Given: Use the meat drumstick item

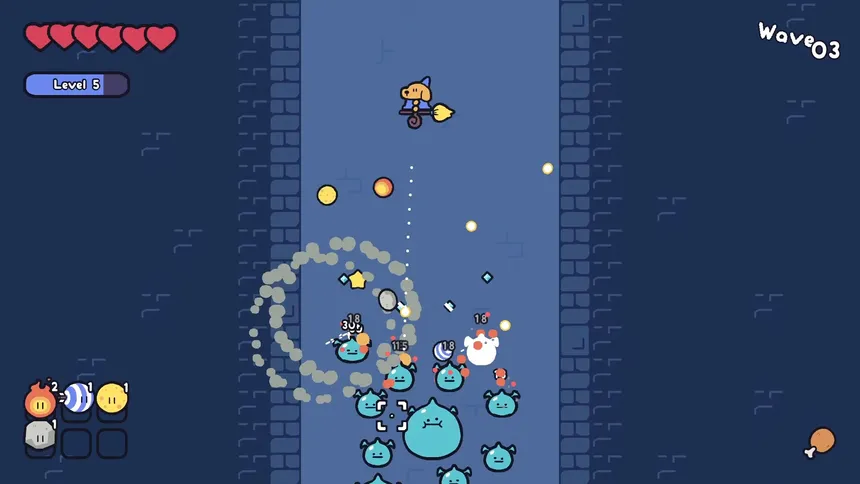Looking at the screenshot, I should [x=821, y=441].
